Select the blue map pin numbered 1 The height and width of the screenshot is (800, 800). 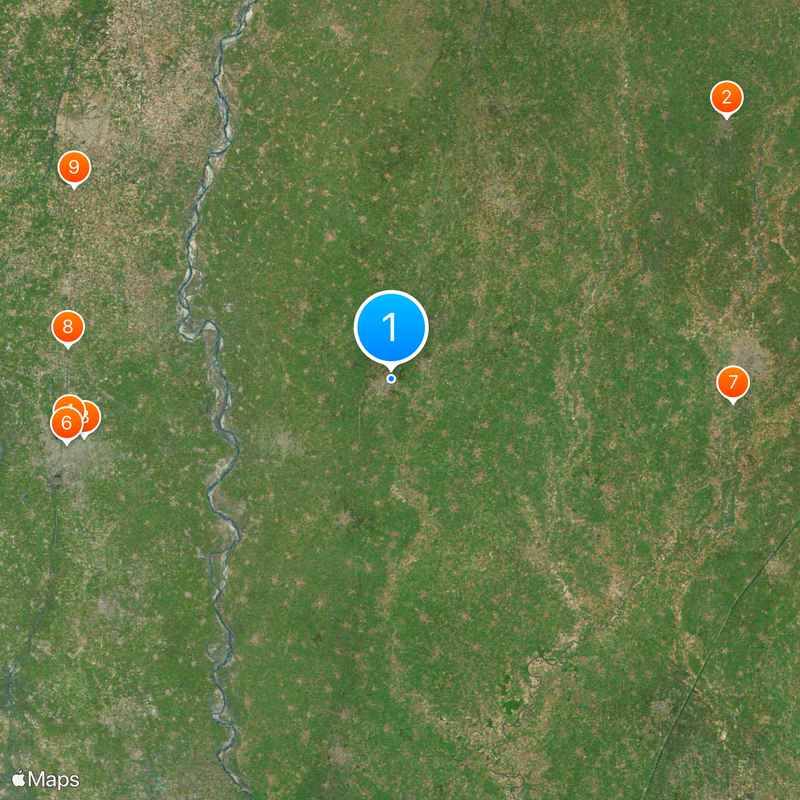(x=391, y=327)
